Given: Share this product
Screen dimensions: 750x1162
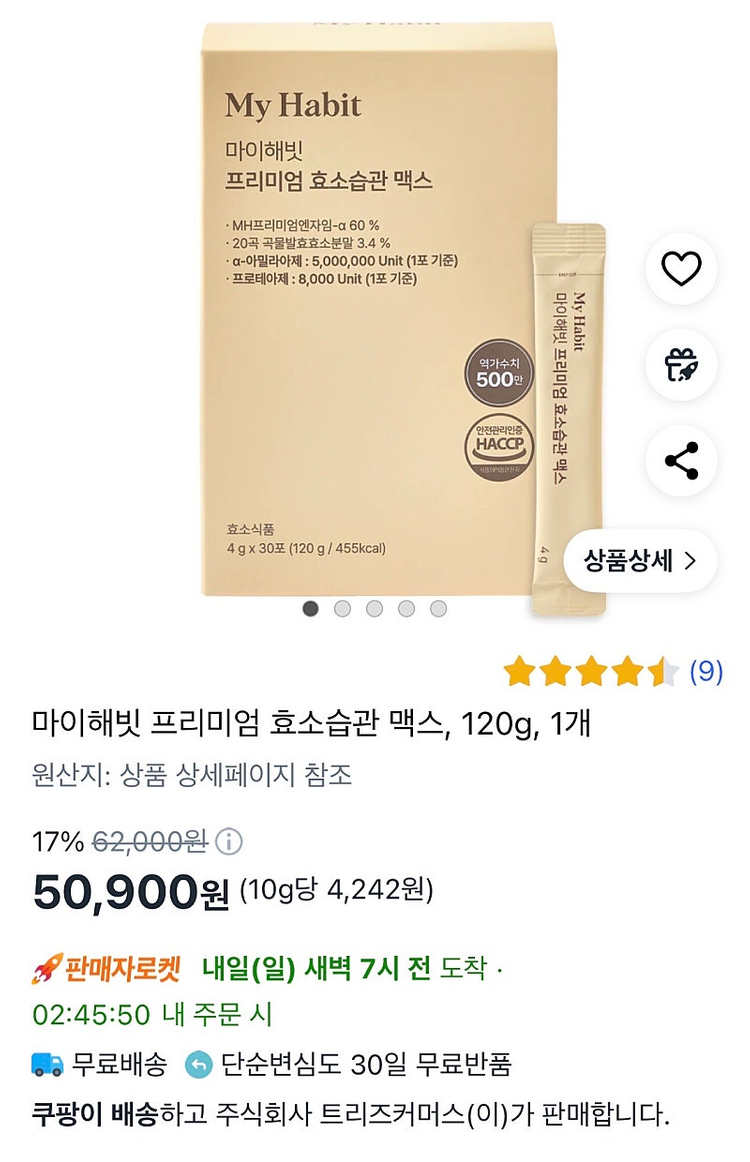Looking at the screenshot, I should (681, 461).
